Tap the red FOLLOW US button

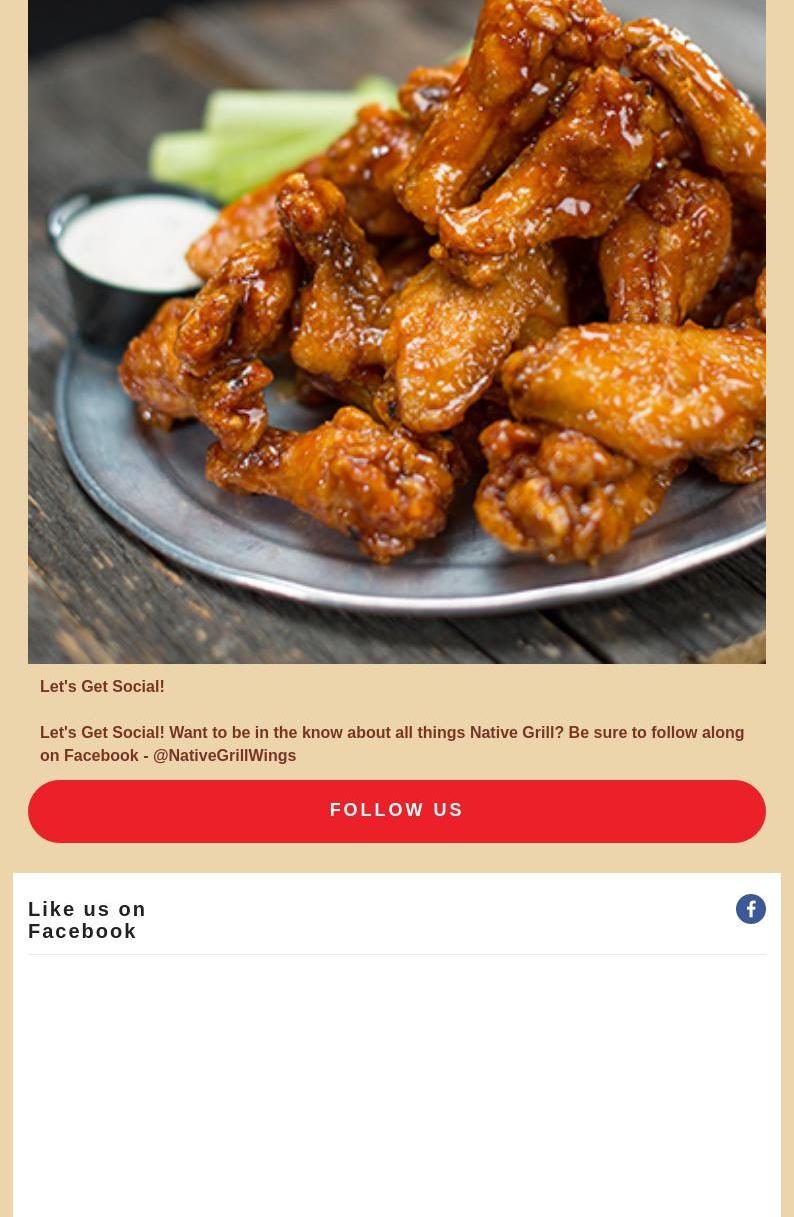click(x=397, y=811)
